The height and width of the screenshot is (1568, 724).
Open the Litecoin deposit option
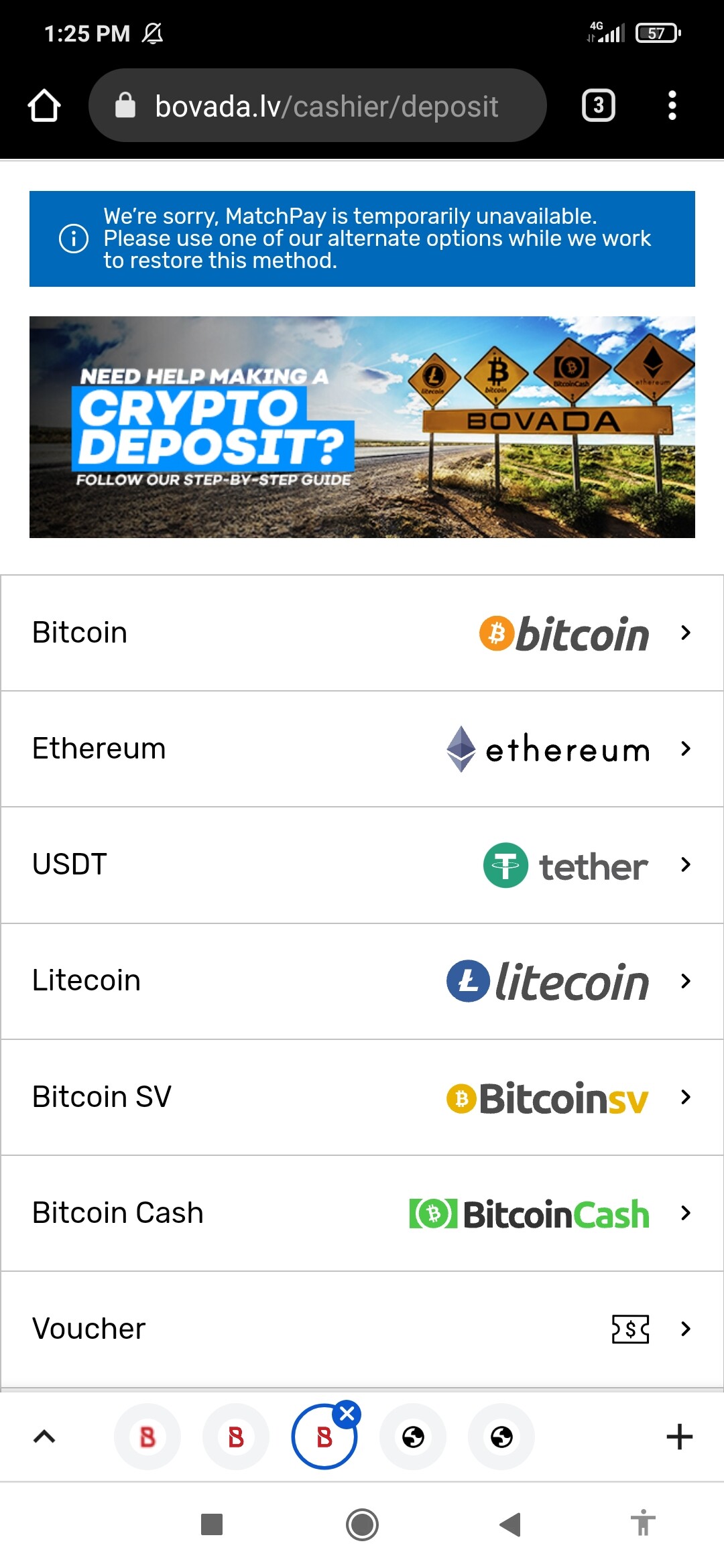point(362,981)
